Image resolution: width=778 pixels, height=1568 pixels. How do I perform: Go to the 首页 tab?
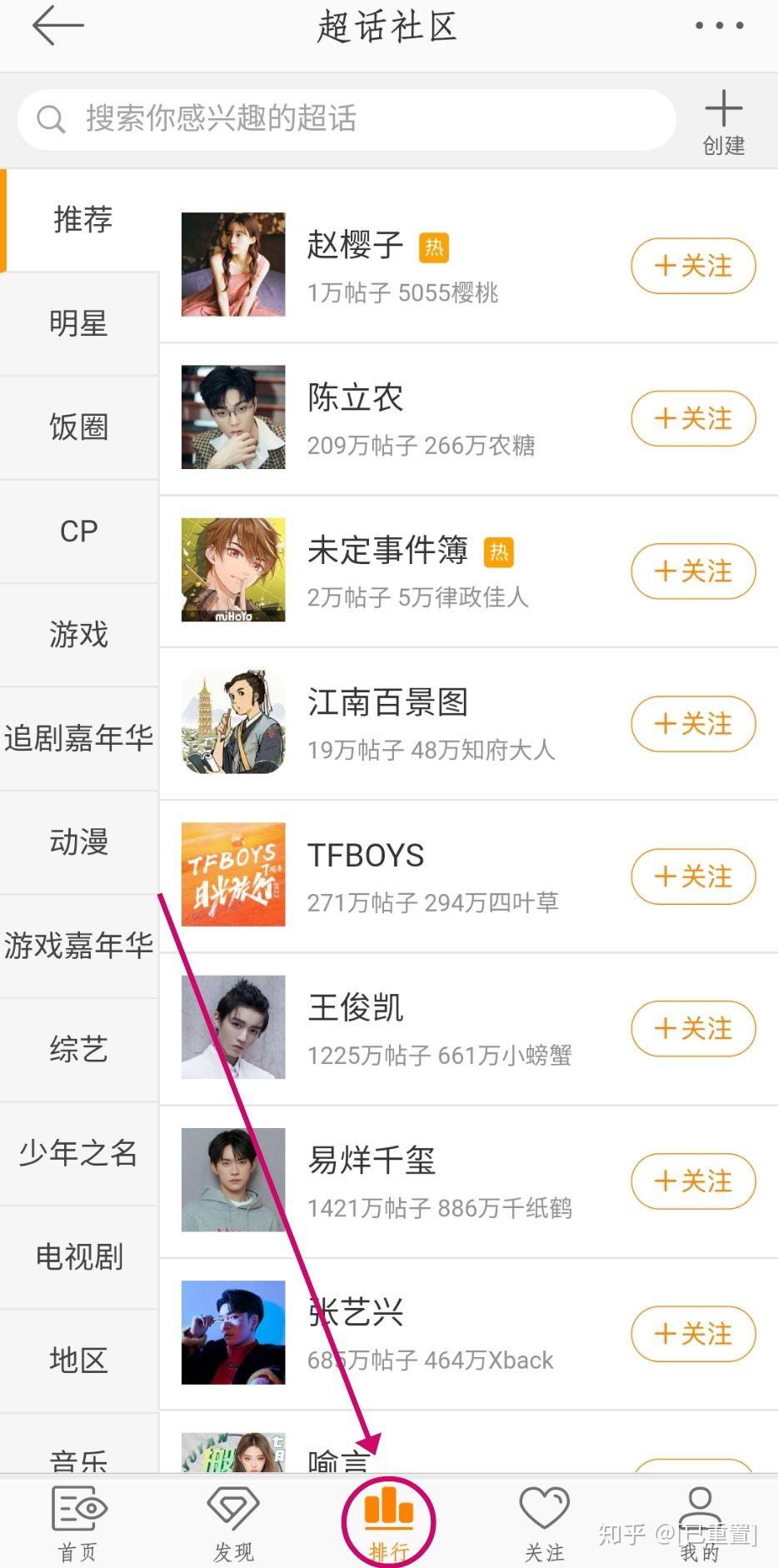tap(77, 1523)
